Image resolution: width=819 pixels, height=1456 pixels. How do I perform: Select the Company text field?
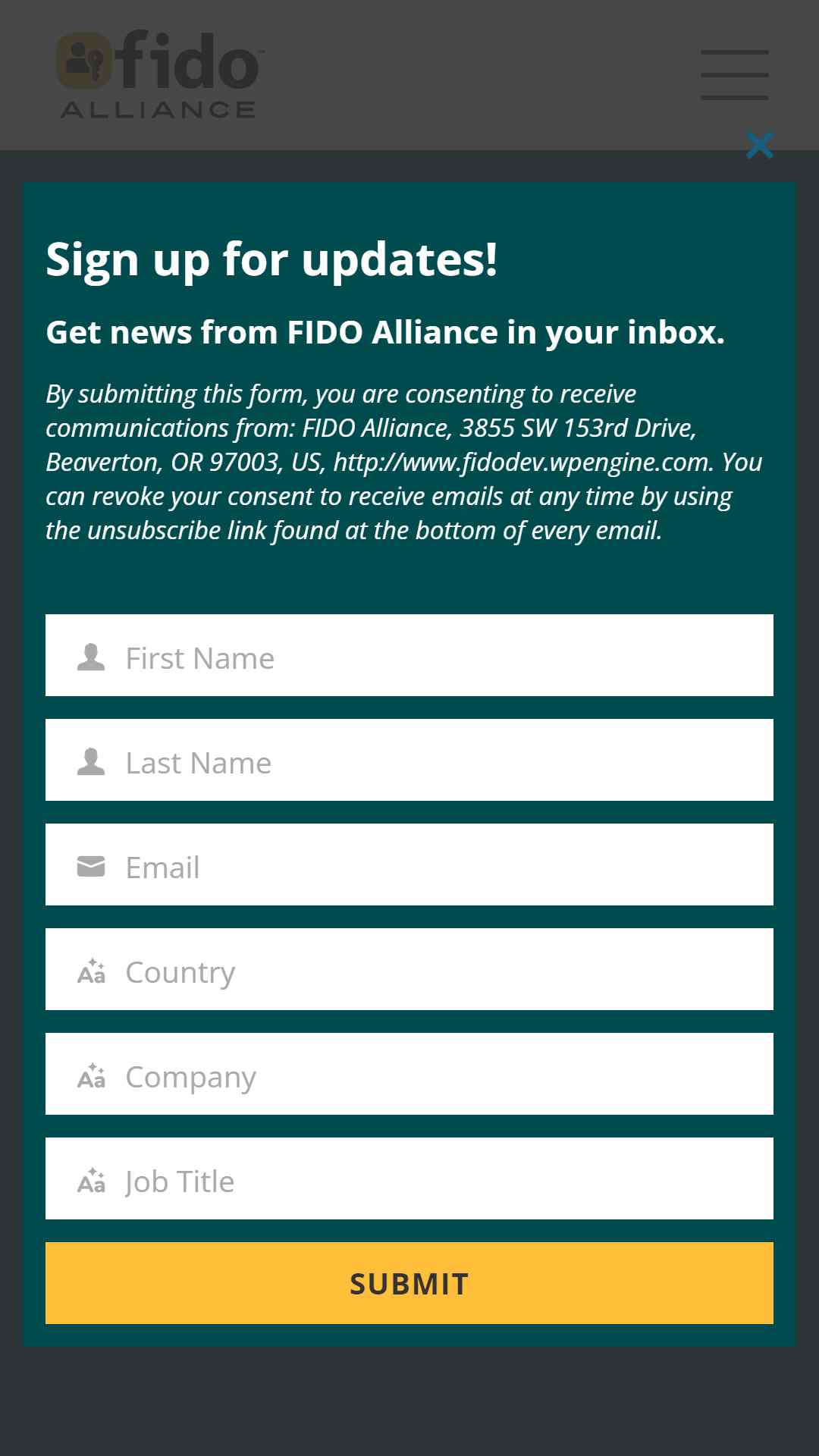(409, 1074)
